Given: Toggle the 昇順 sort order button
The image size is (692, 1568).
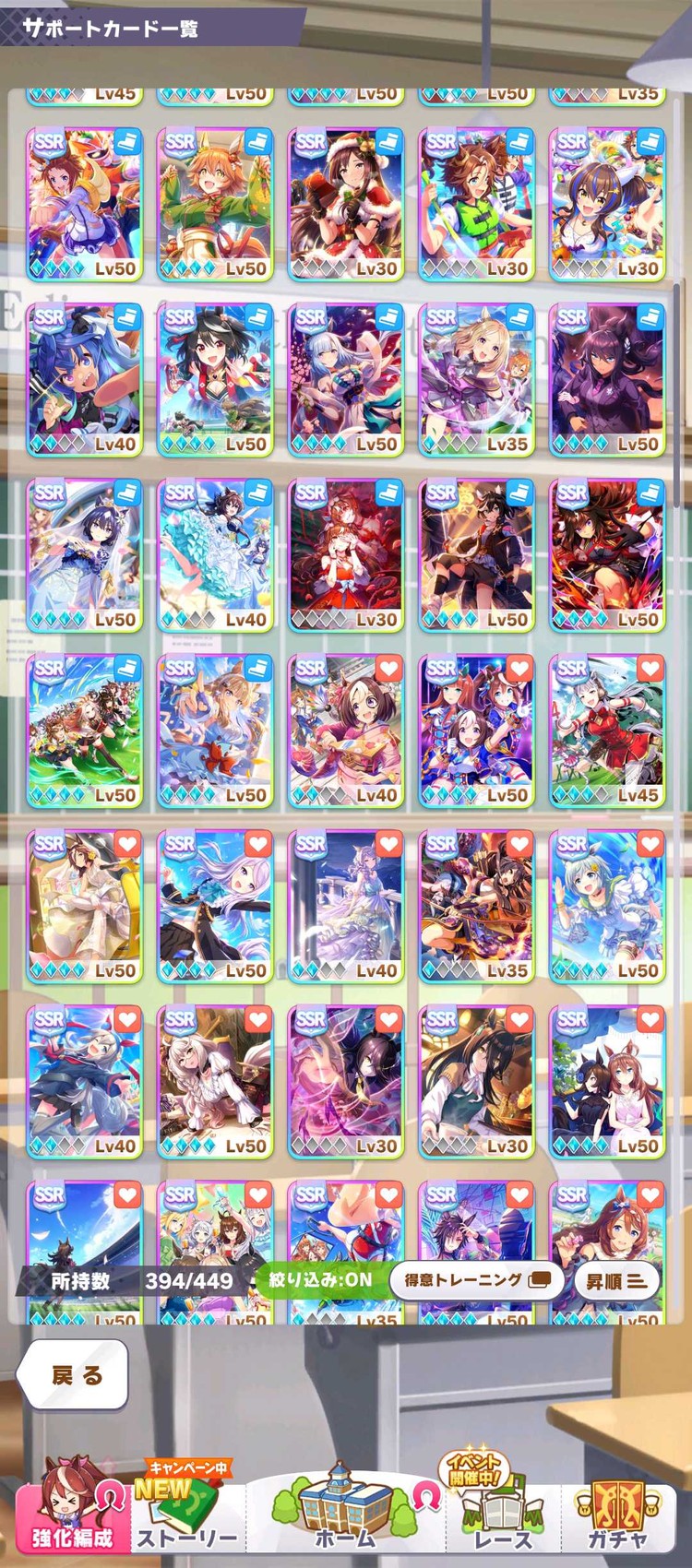Looking at the screenshot, I should 616,1281.
